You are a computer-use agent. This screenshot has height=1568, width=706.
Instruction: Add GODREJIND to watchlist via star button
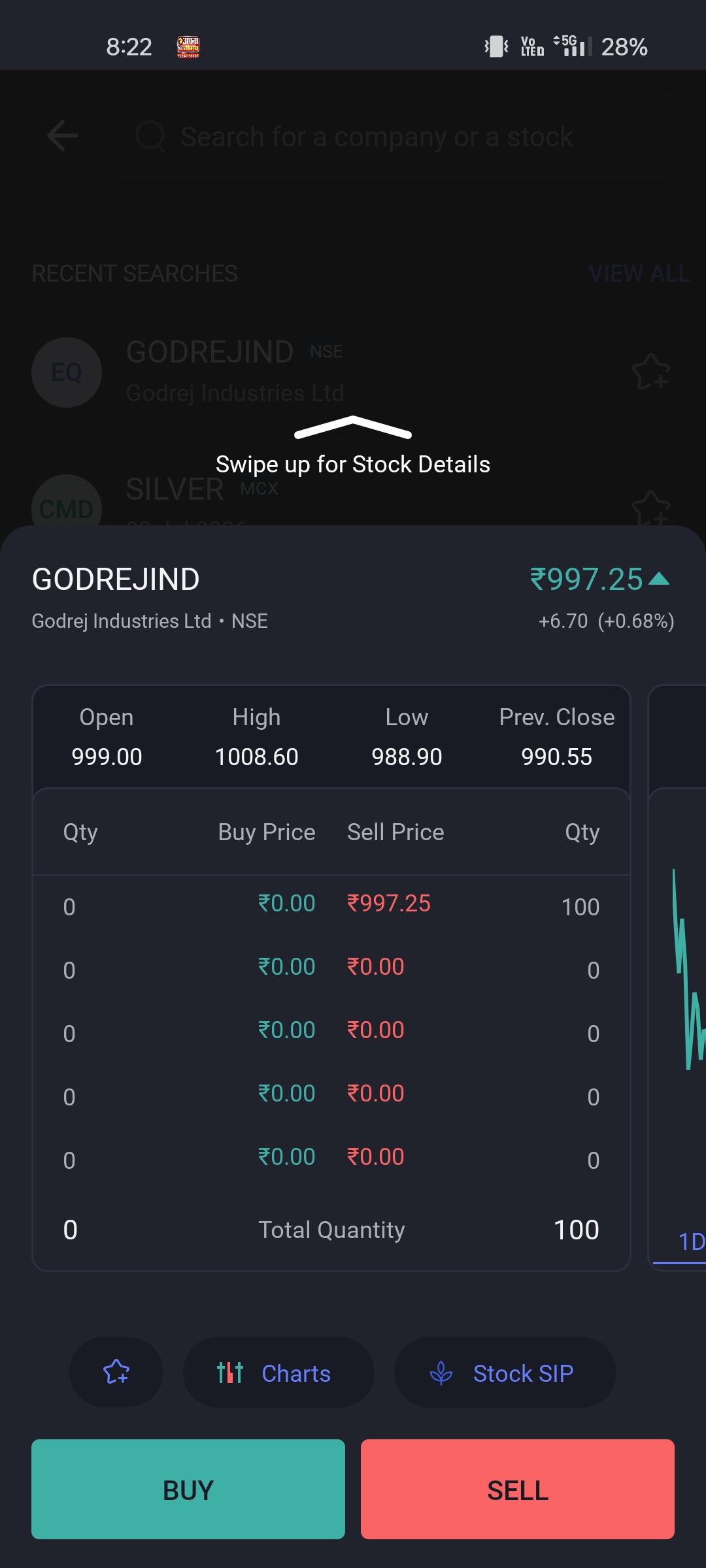(116, 1372)
